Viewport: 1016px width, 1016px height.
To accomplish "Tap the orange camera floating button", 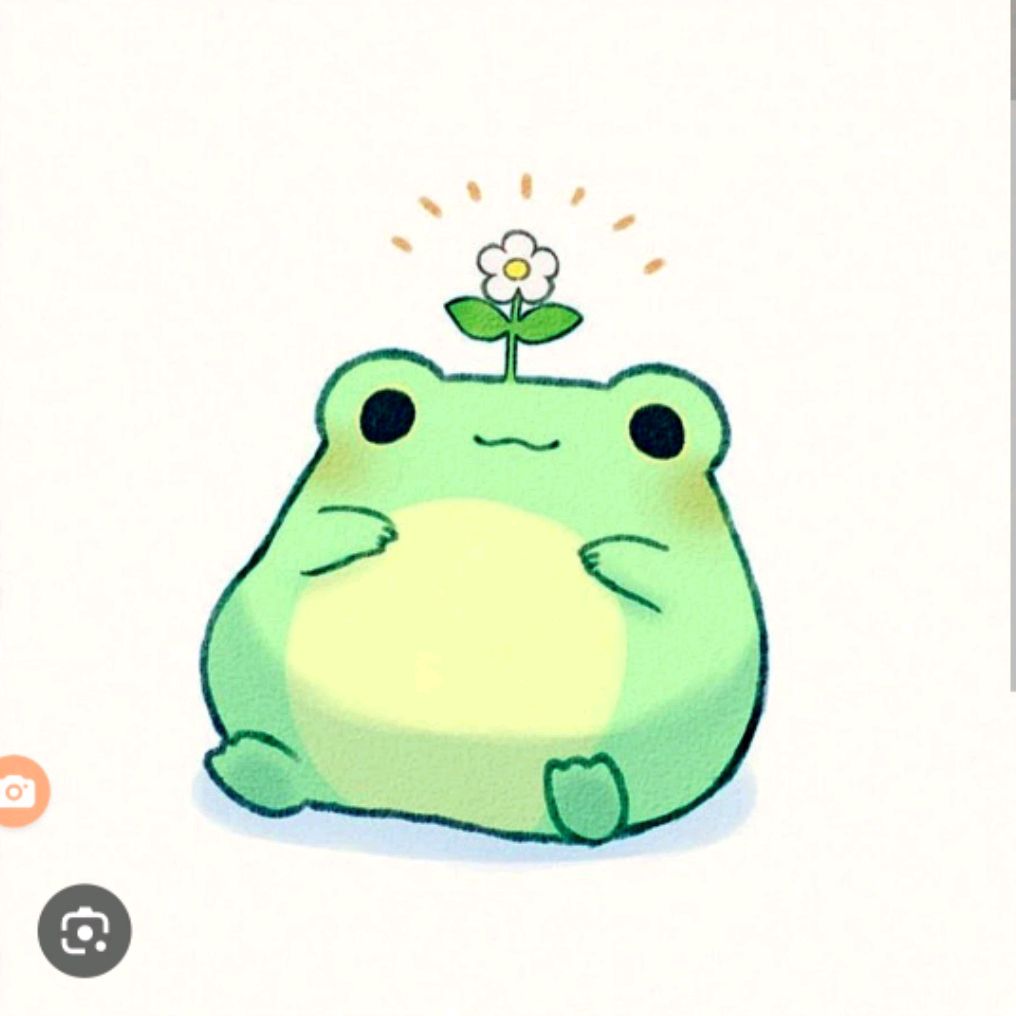I will coord(19,791).
